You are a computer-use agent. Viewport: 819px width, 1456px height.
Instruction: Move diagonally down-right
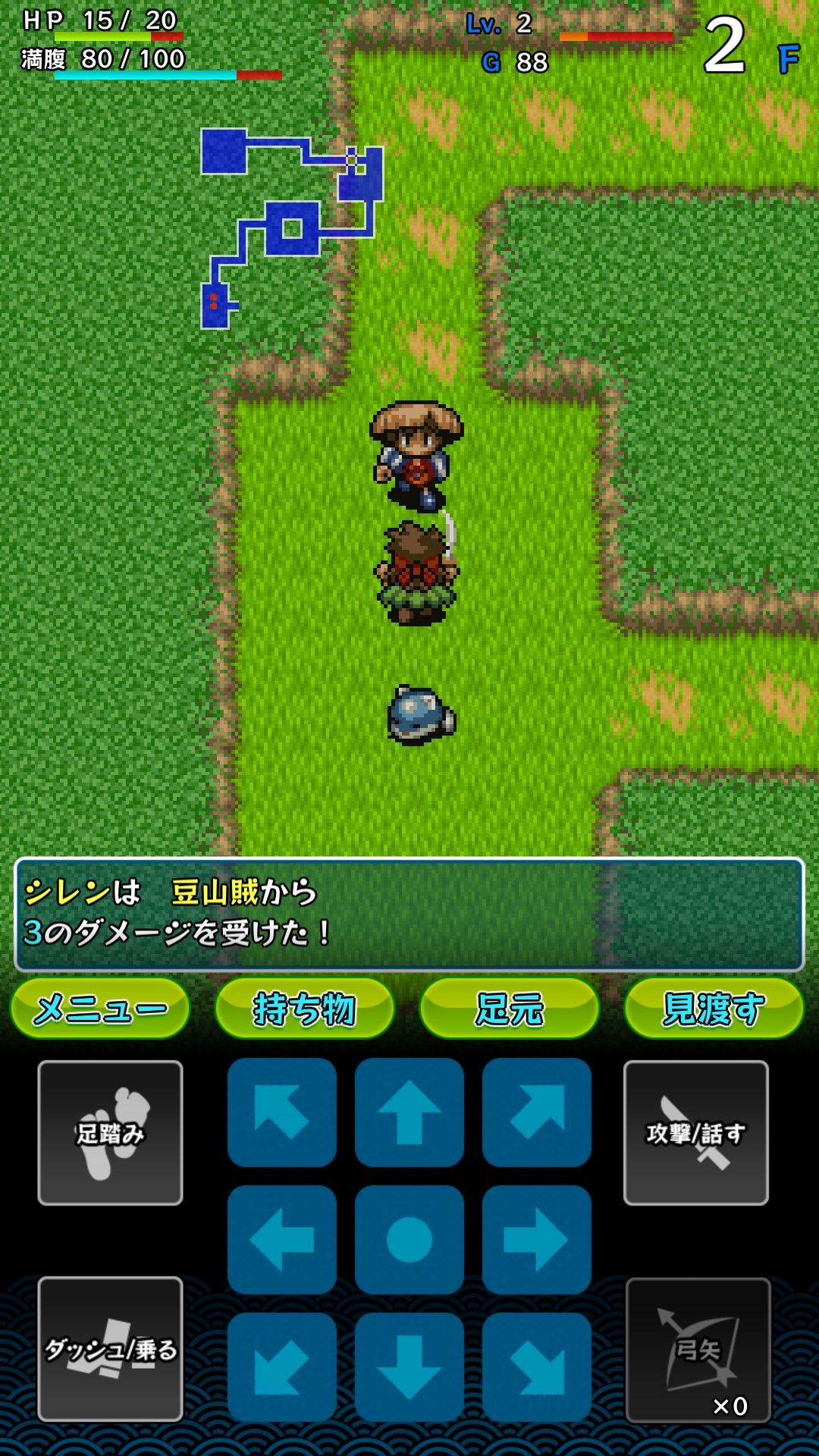pos(536,1367)
